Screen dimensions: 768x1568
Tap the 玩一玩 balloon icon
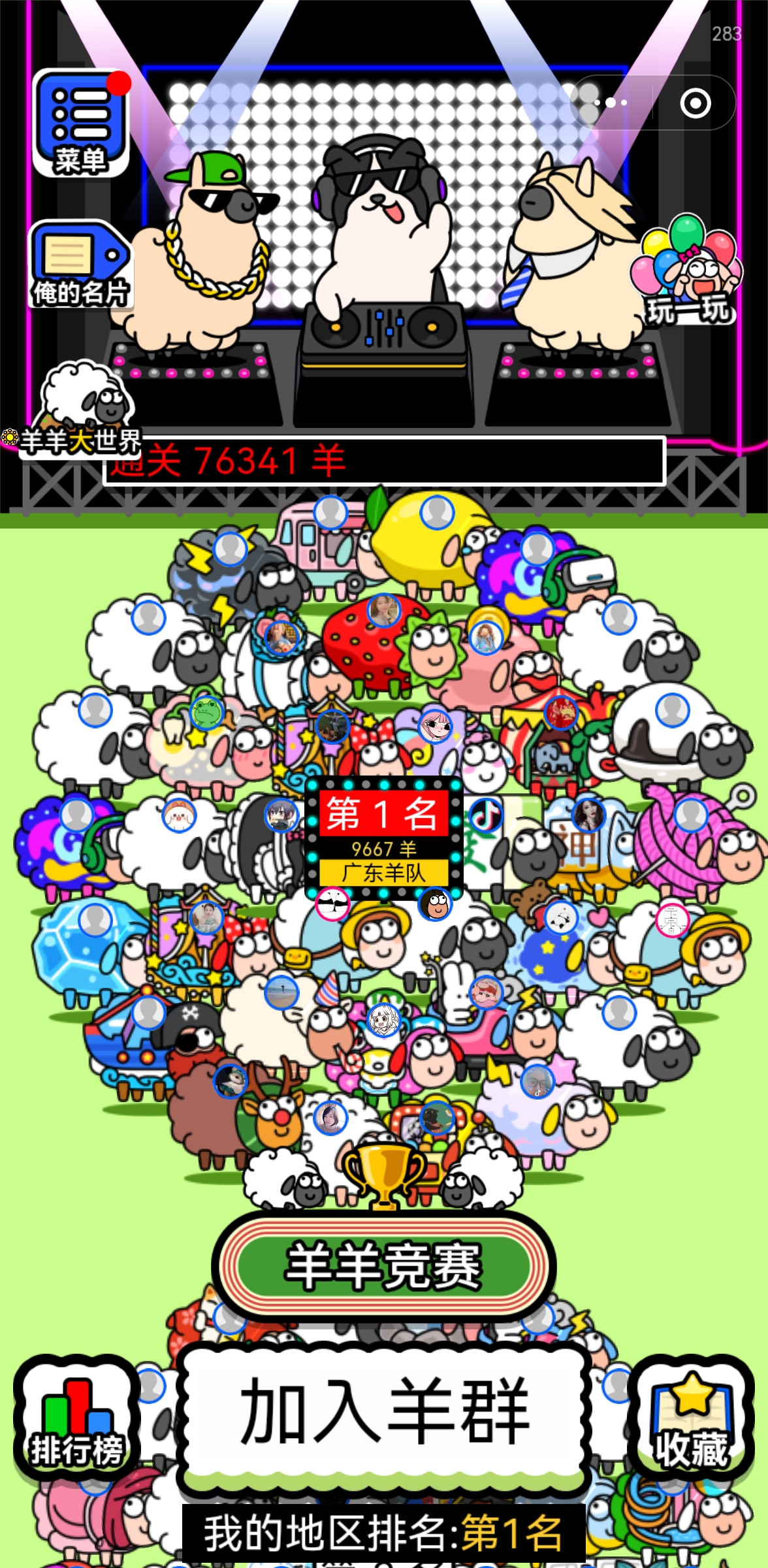[688, 271]
